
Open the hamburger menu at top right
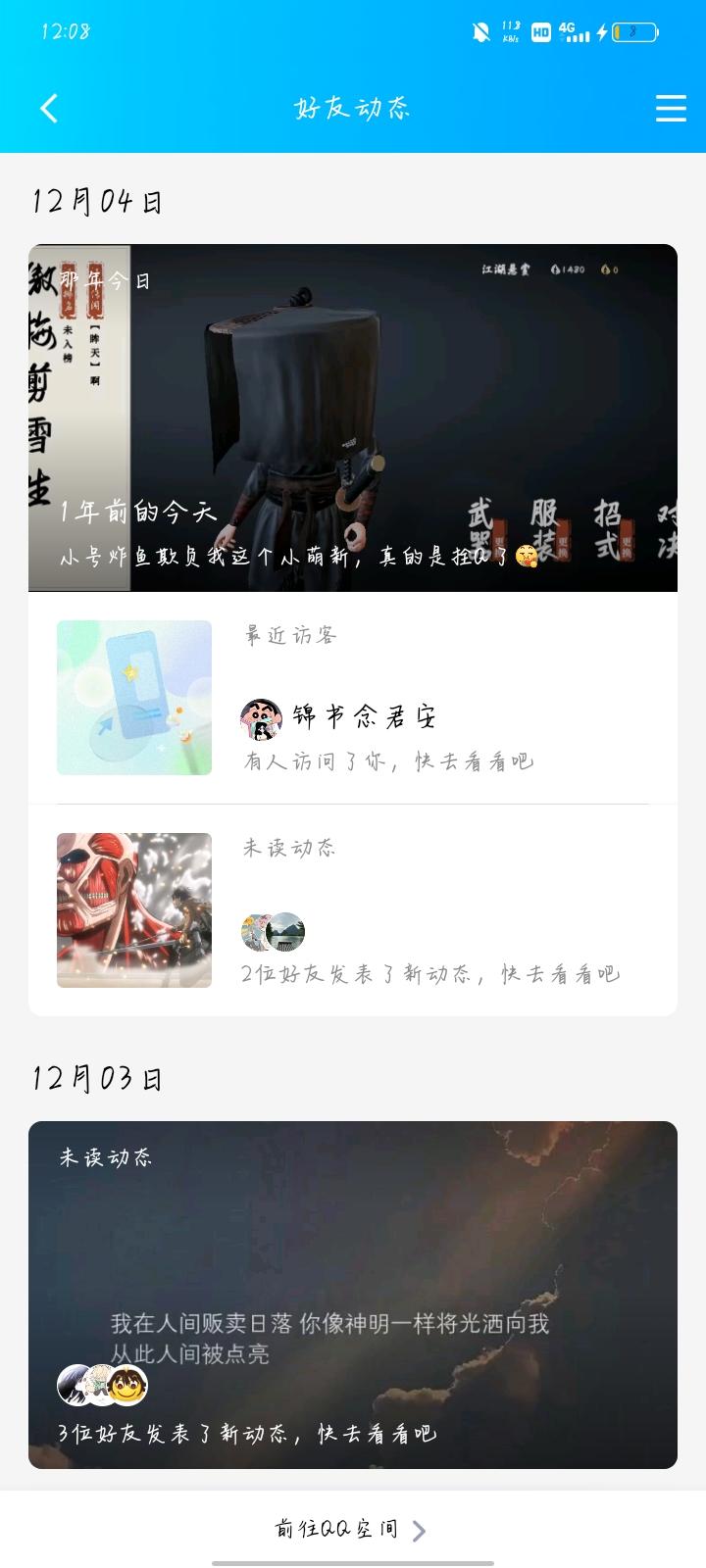669,108
